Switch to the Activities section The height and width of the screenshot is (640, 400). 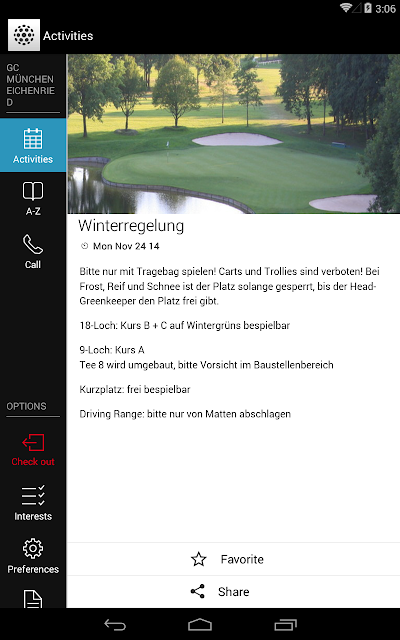(x=33, y=145)
